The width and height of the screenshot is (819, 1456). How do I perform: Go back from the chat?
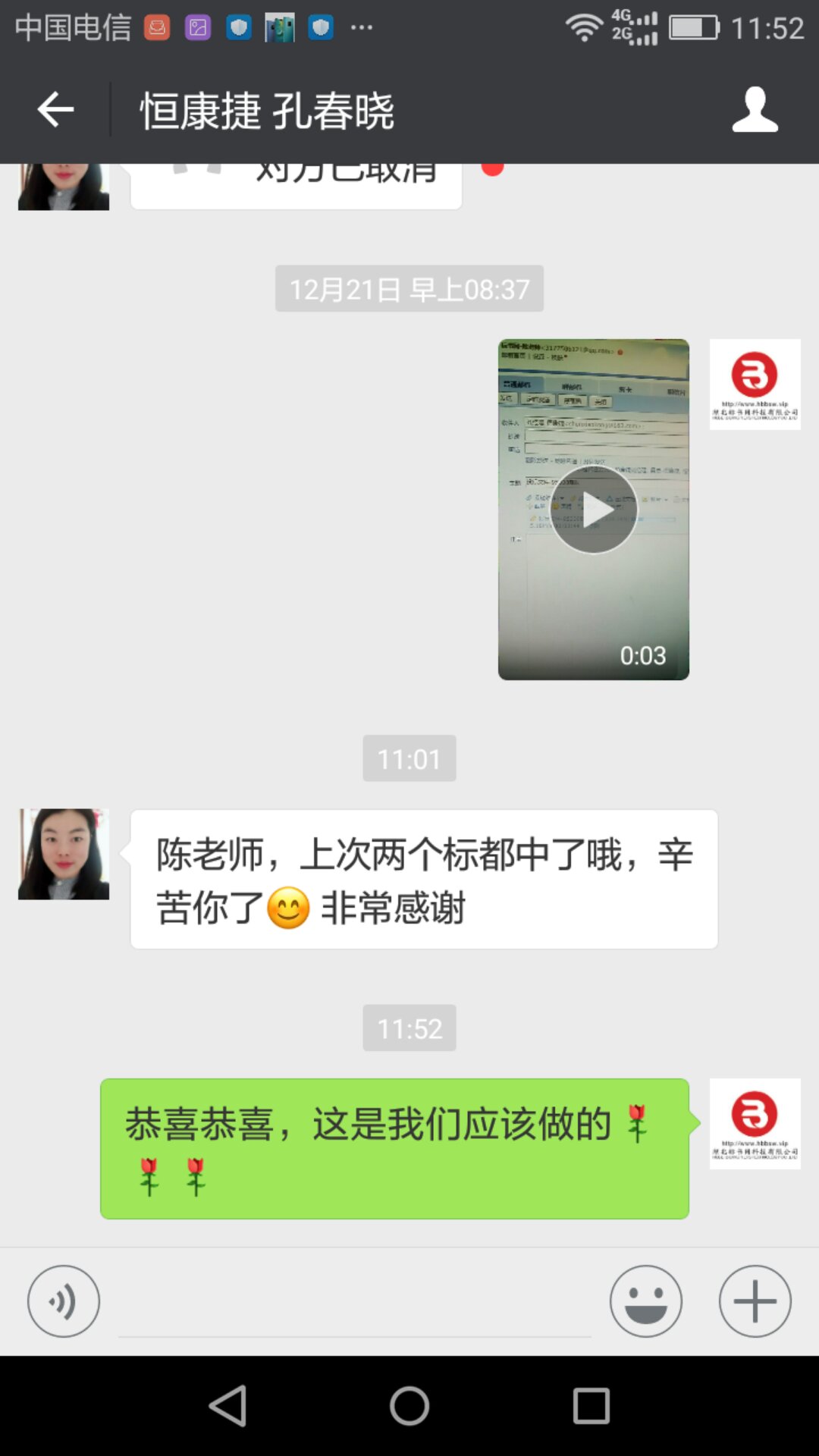pyautogui.click(x=55, y=110)
